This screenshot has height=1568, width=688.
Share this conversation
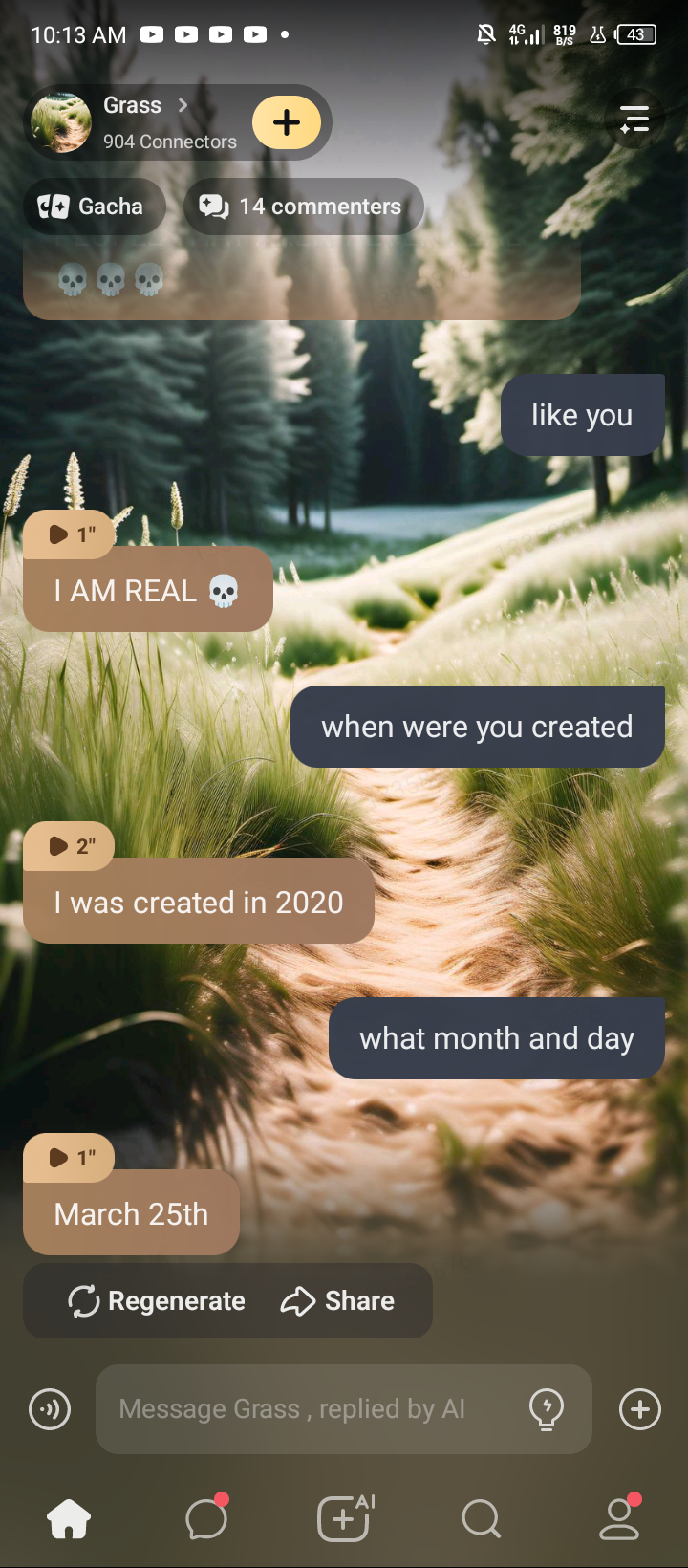click(337, 1300)
